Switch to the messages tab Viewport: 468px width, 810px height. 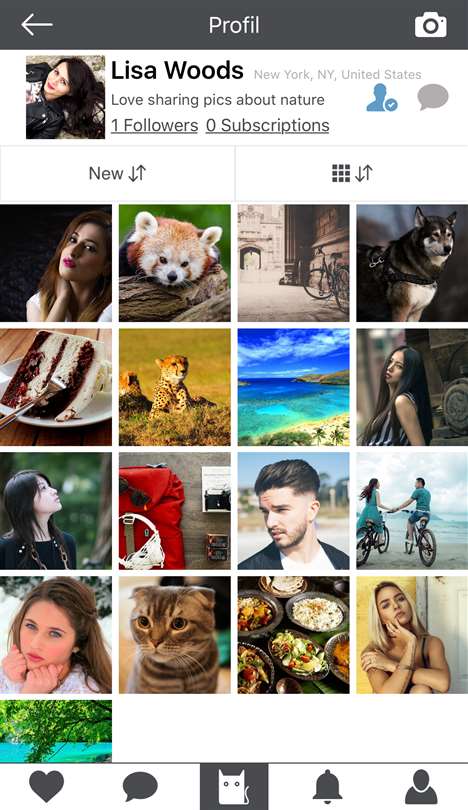[140, 786]
